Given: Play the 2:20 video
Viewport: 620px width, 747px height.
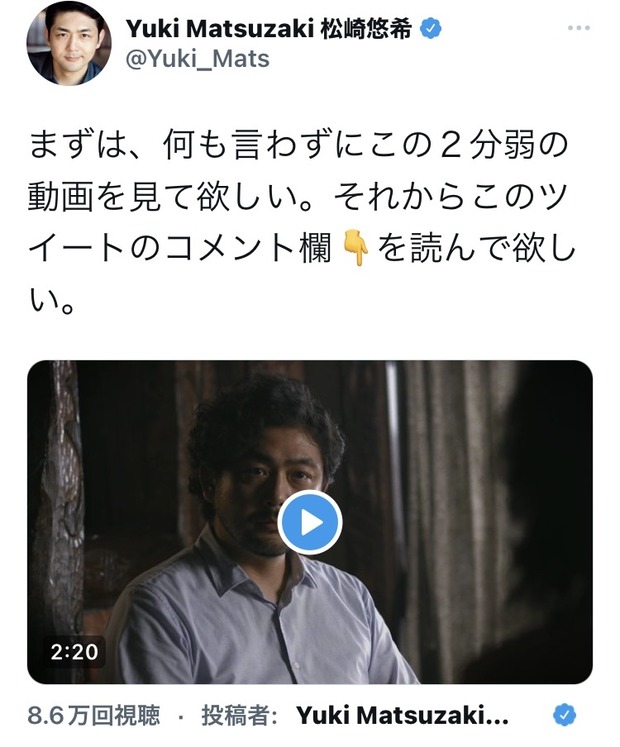Looking at the screenshot, I should [x=310, y=522].
